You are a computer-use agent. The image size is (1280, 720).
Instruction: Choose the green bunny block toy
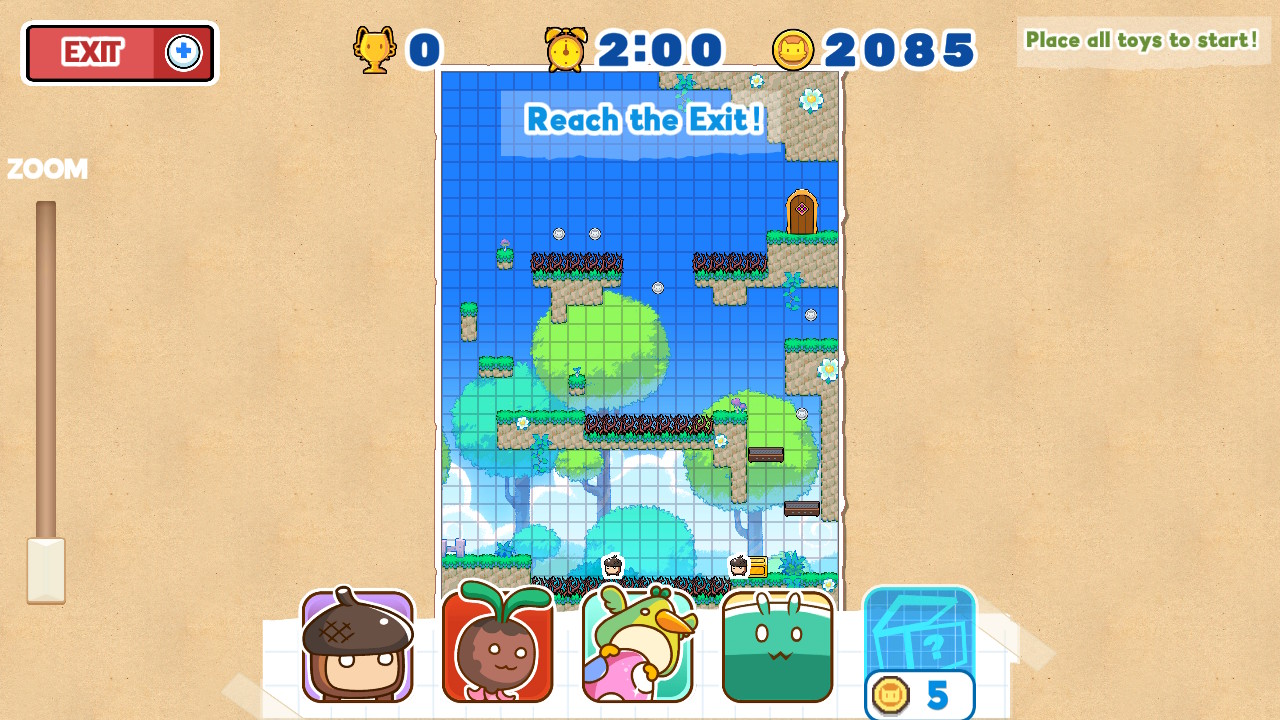coord(777,646)
